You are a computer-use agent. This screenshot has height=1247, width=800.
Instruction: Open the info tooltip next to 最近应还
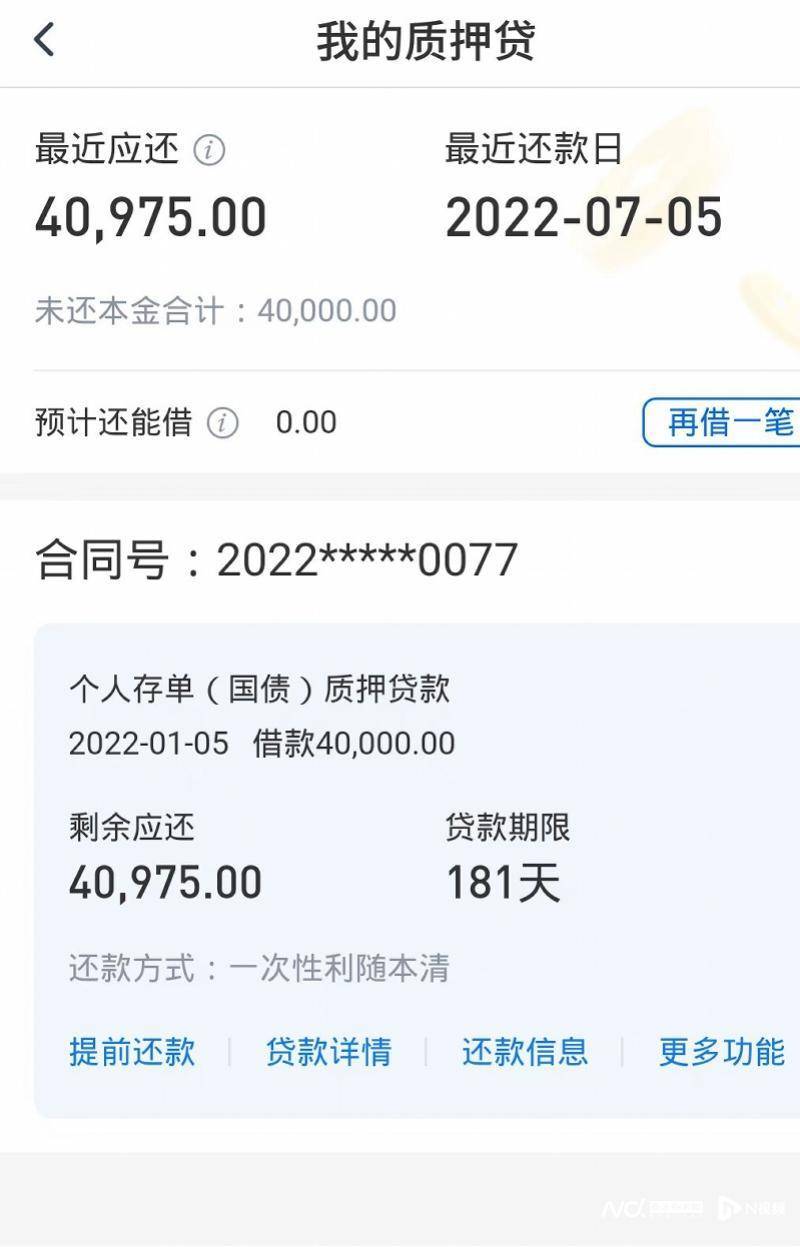208,148
